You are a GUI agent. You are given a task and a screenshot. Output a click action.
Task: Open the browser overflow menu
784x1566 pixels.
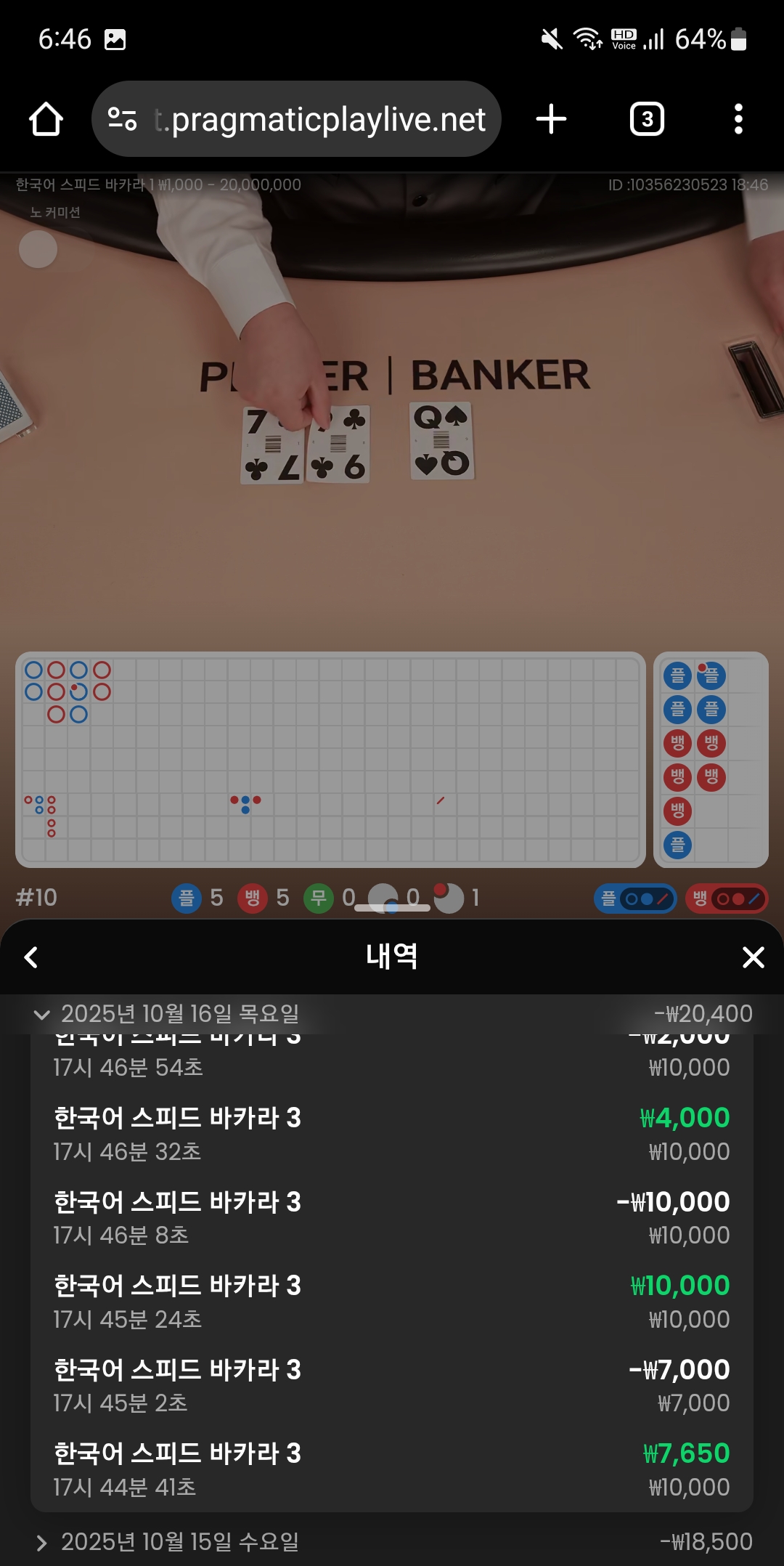click(x=738, y=119)
